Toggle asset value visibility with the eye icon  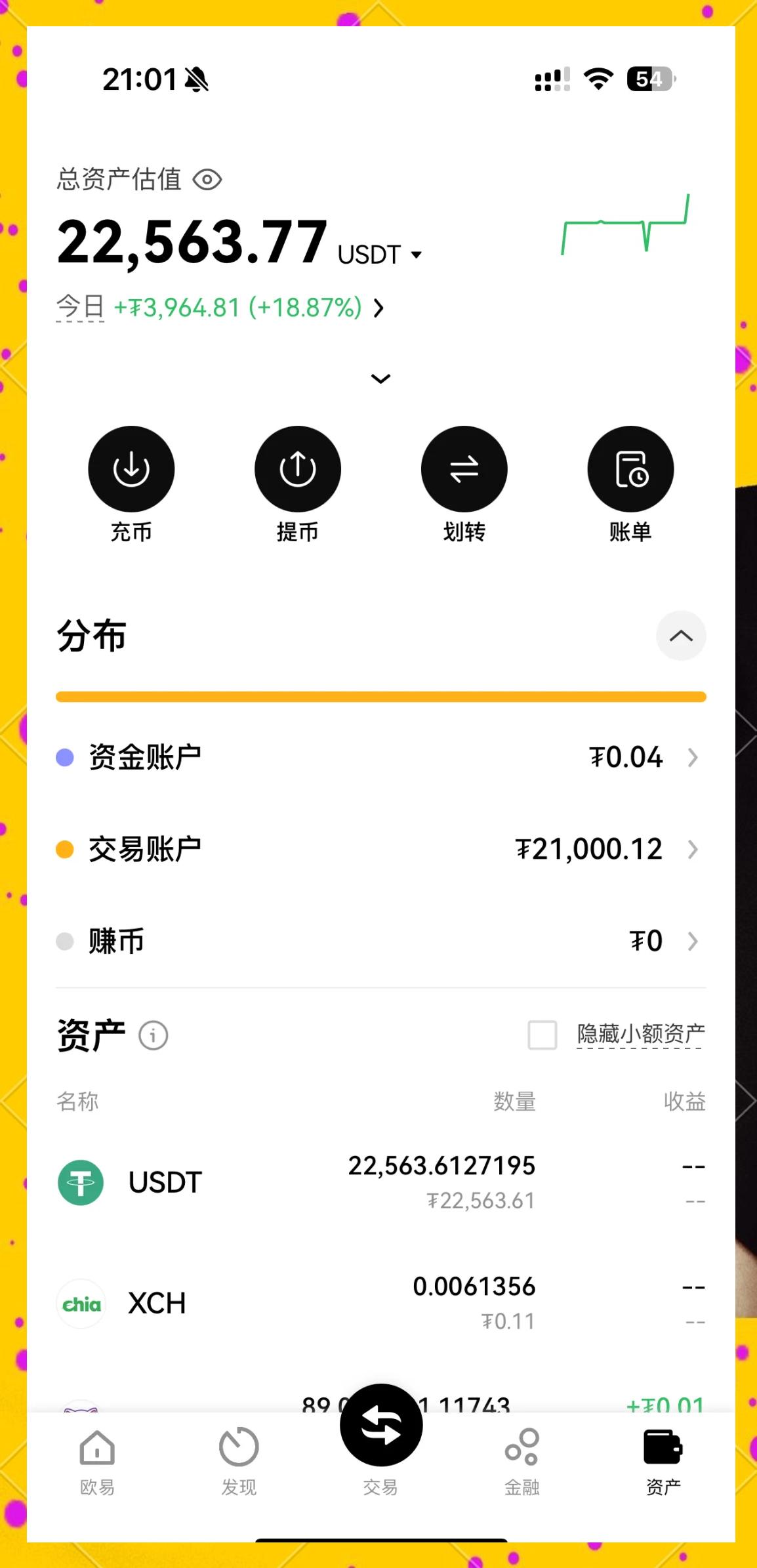(207, 178)
